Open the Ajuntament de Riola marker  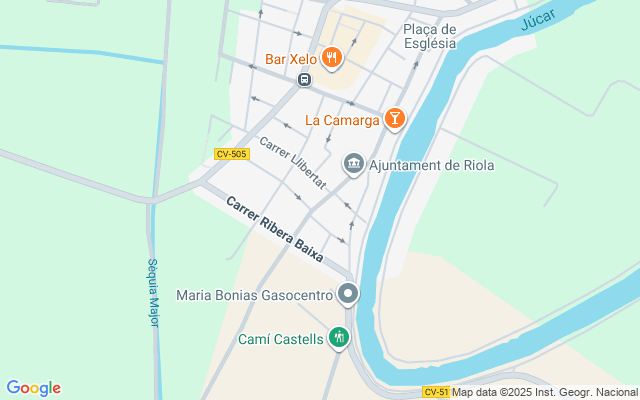[353, 164]
